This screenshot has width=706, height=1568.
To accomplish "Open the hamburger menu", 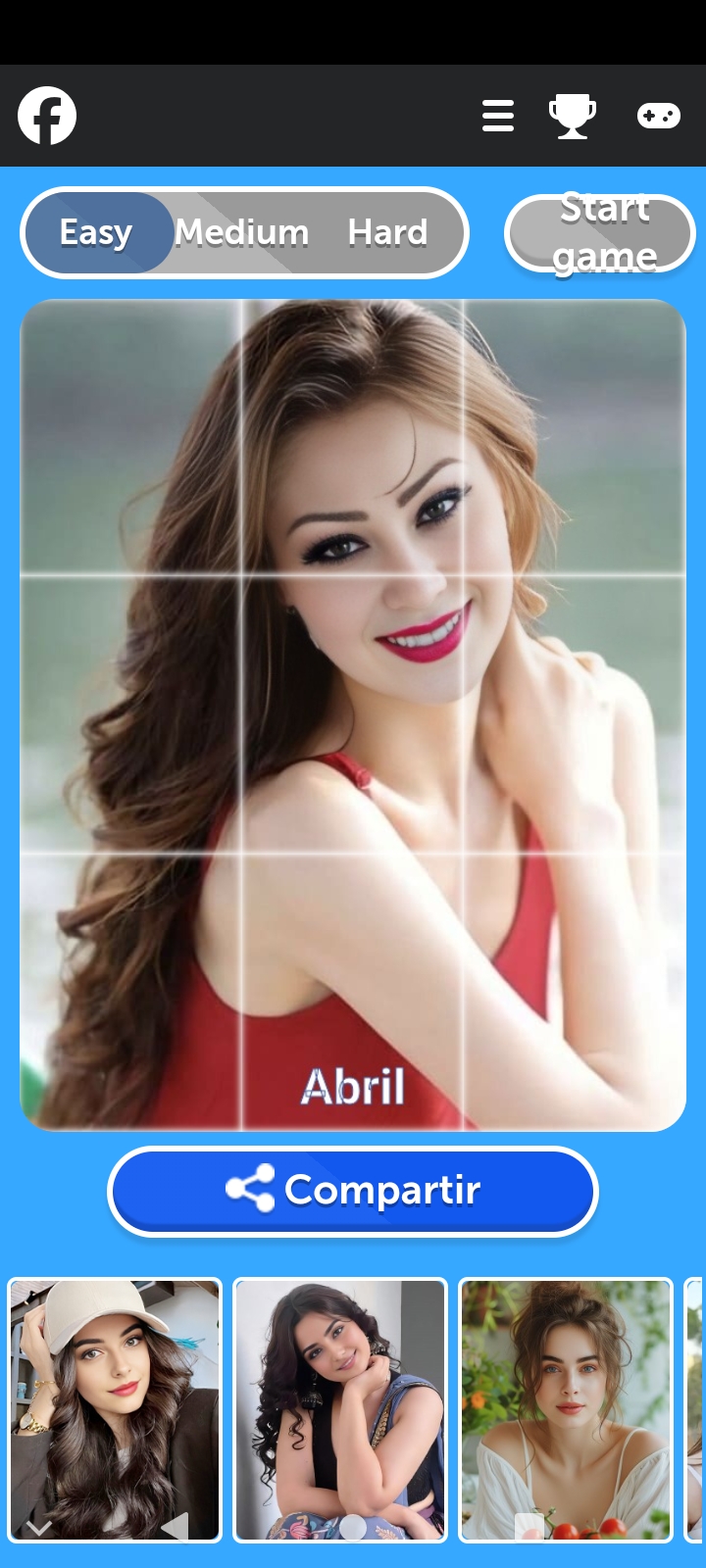I will (498, 116).
